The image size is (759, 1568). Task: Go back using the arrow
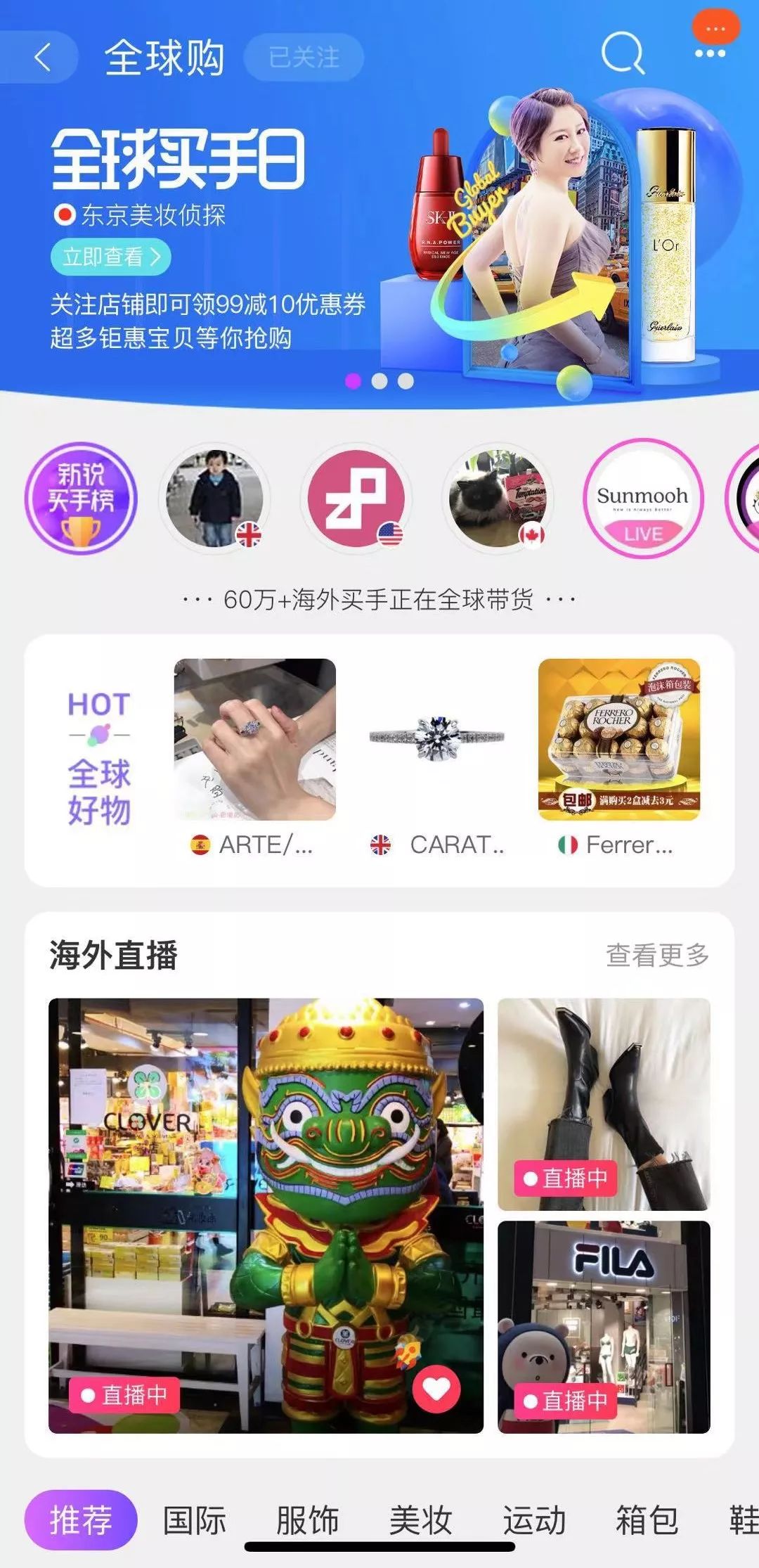(42, 58)
